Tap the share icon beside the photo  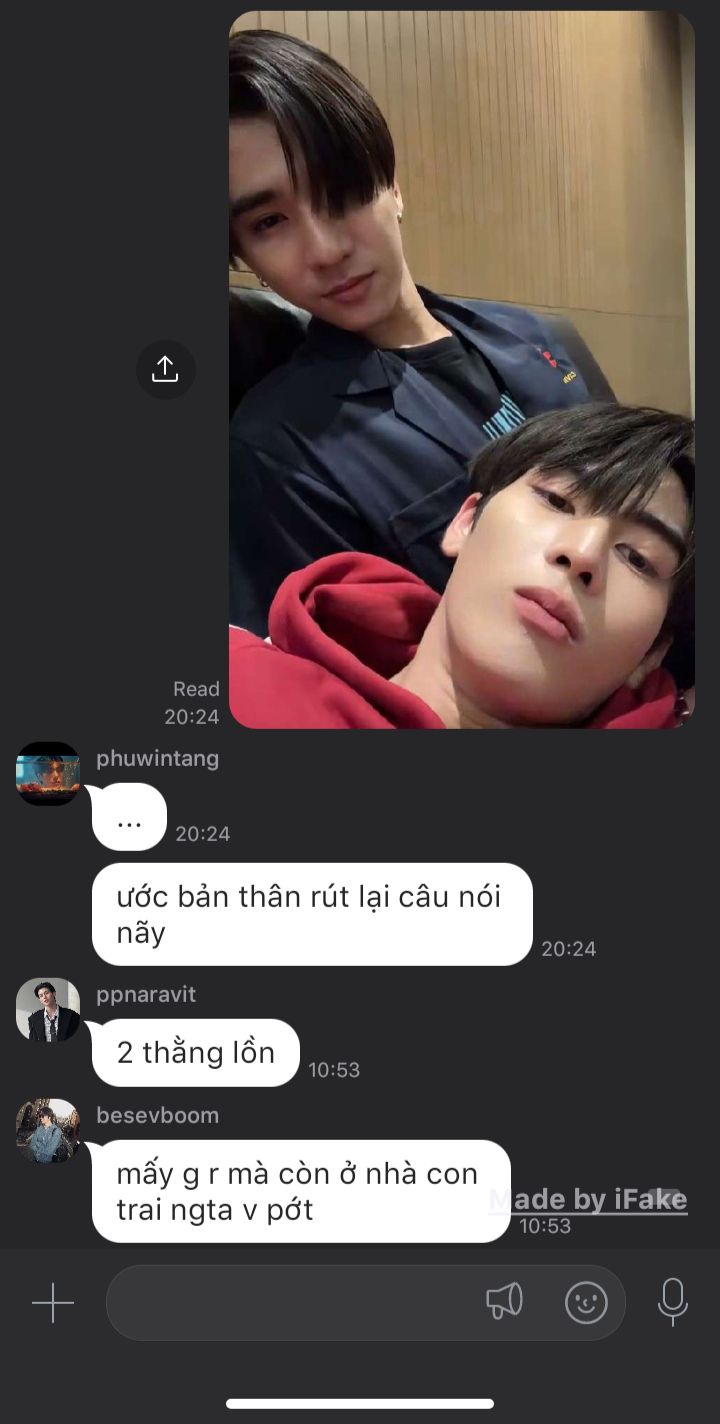pos(165,369)
